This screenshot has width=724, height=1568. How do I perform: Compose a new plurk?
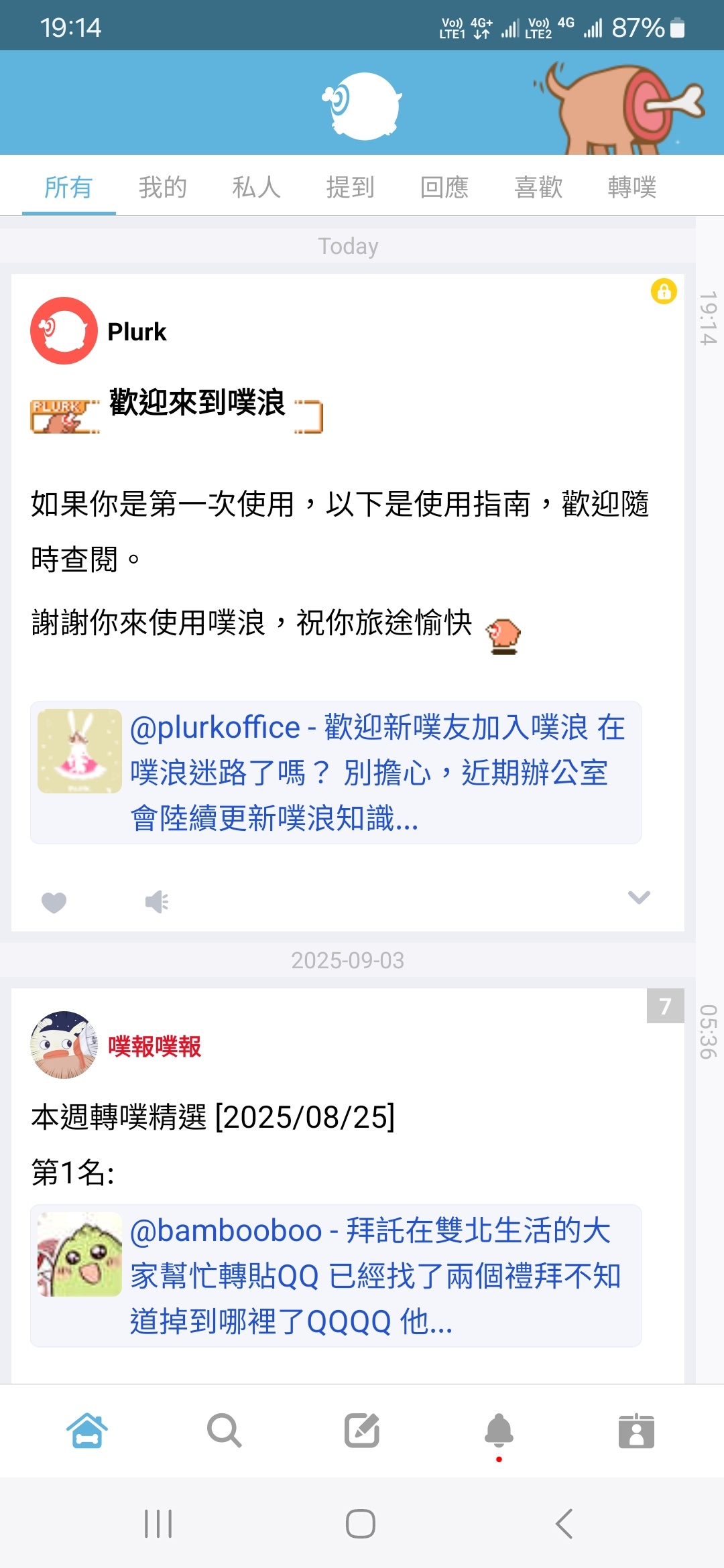362,1431
